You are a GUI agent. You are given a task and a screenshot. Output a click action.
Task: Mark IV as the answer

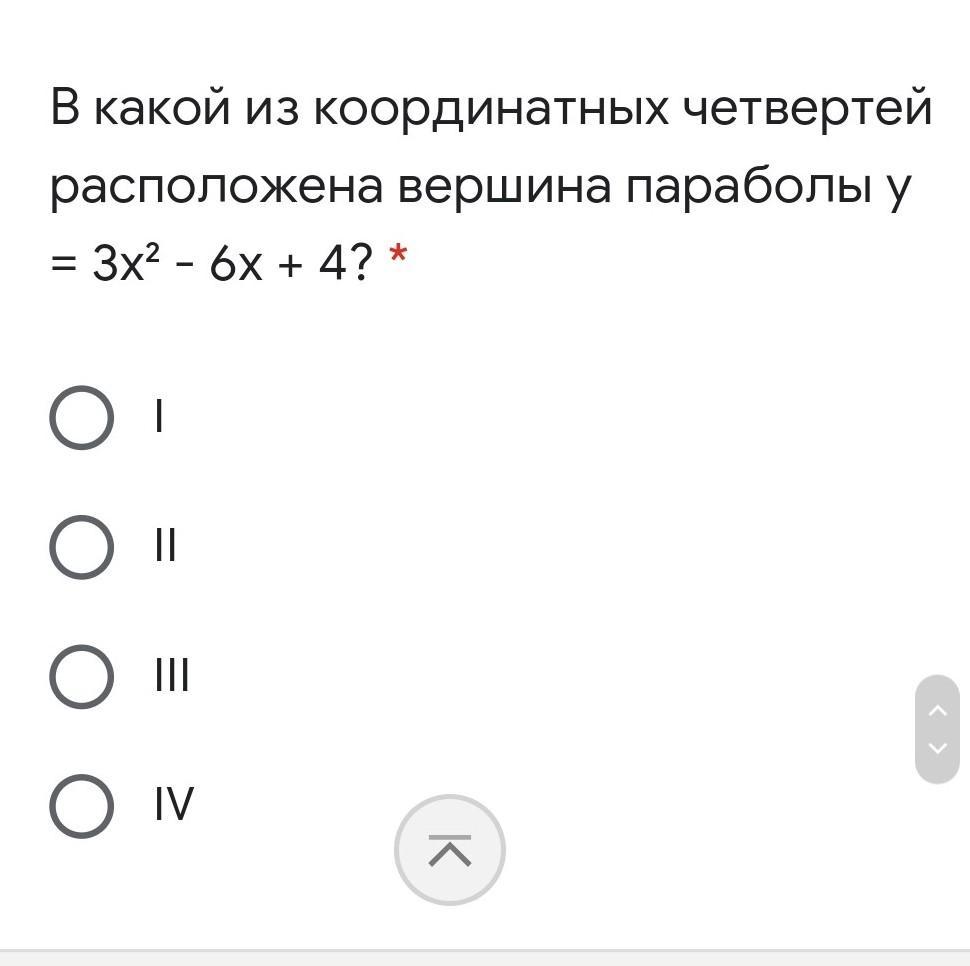tap(82, 806)
